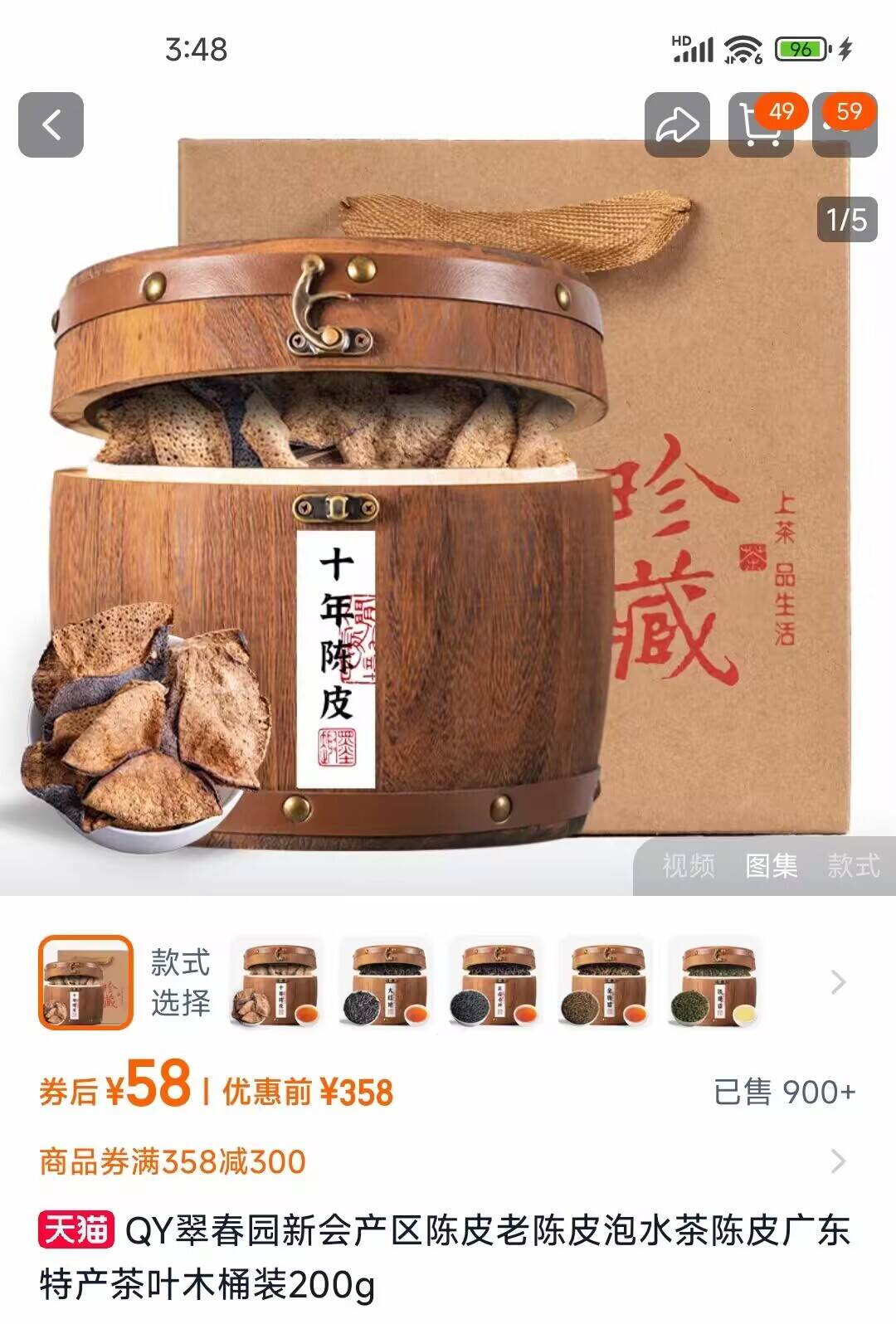Open the 商品券满358减300 coupon row

pyautogui.click(x=448, y=1161)
